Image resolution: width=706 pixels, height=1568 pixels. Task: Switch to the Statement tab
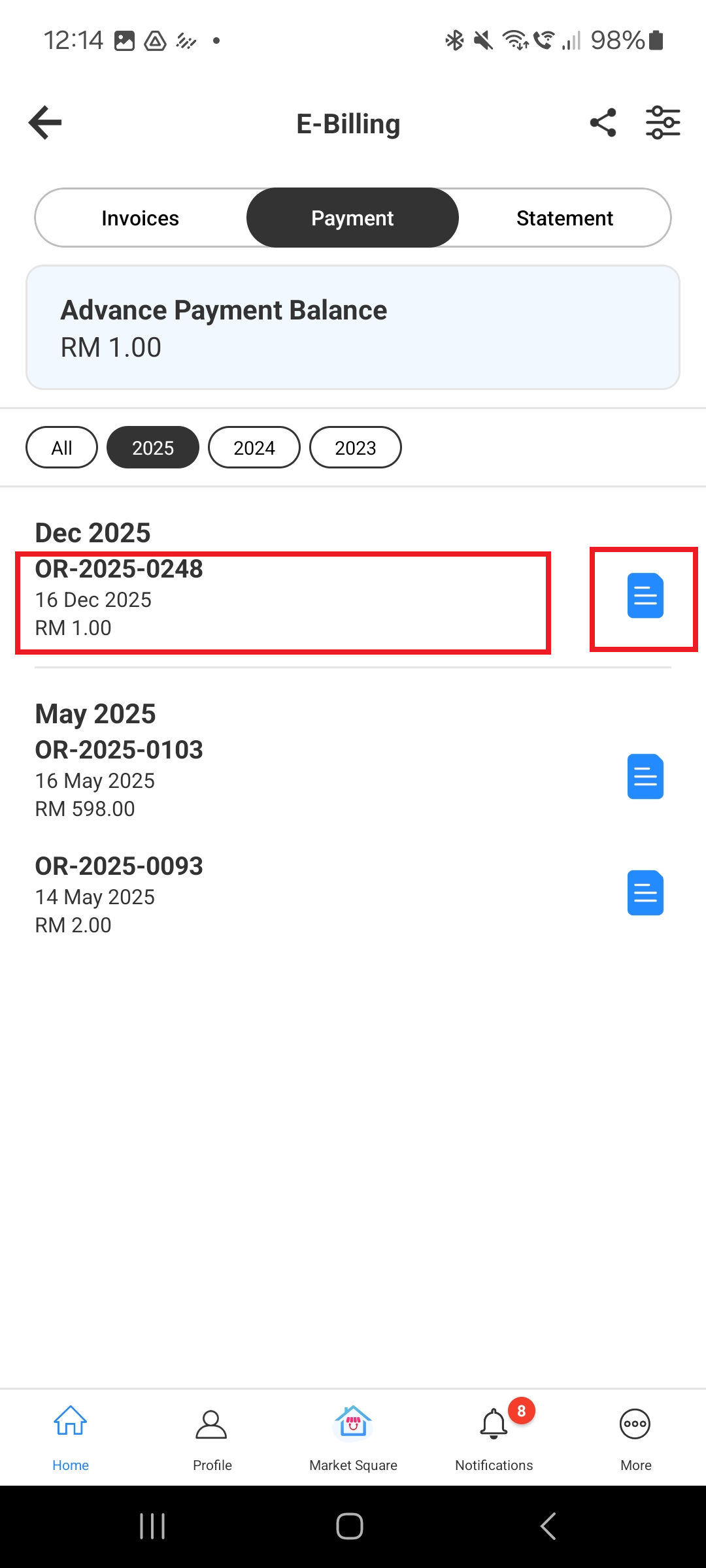pyautogui.click(x=564, y=218)
